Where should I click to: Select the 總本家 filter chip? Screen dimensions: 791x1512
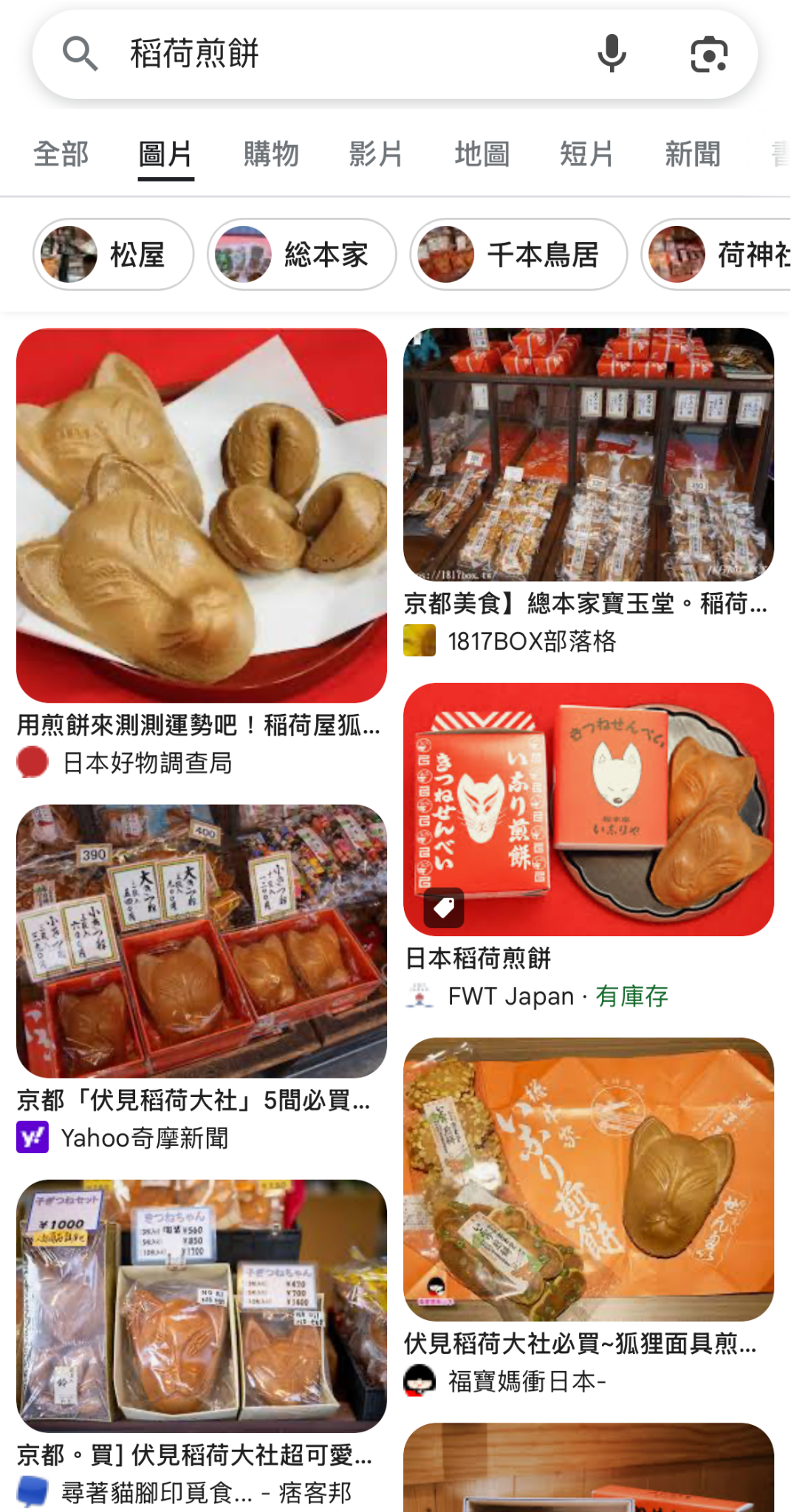[x=301, y=255]
